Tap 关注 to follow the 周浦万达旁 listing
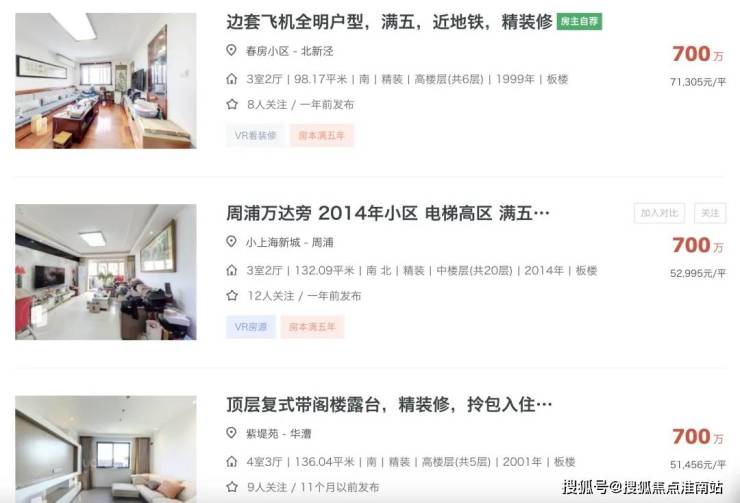The image size is (740, 503). pyautogui.click(x=710, y=213)
